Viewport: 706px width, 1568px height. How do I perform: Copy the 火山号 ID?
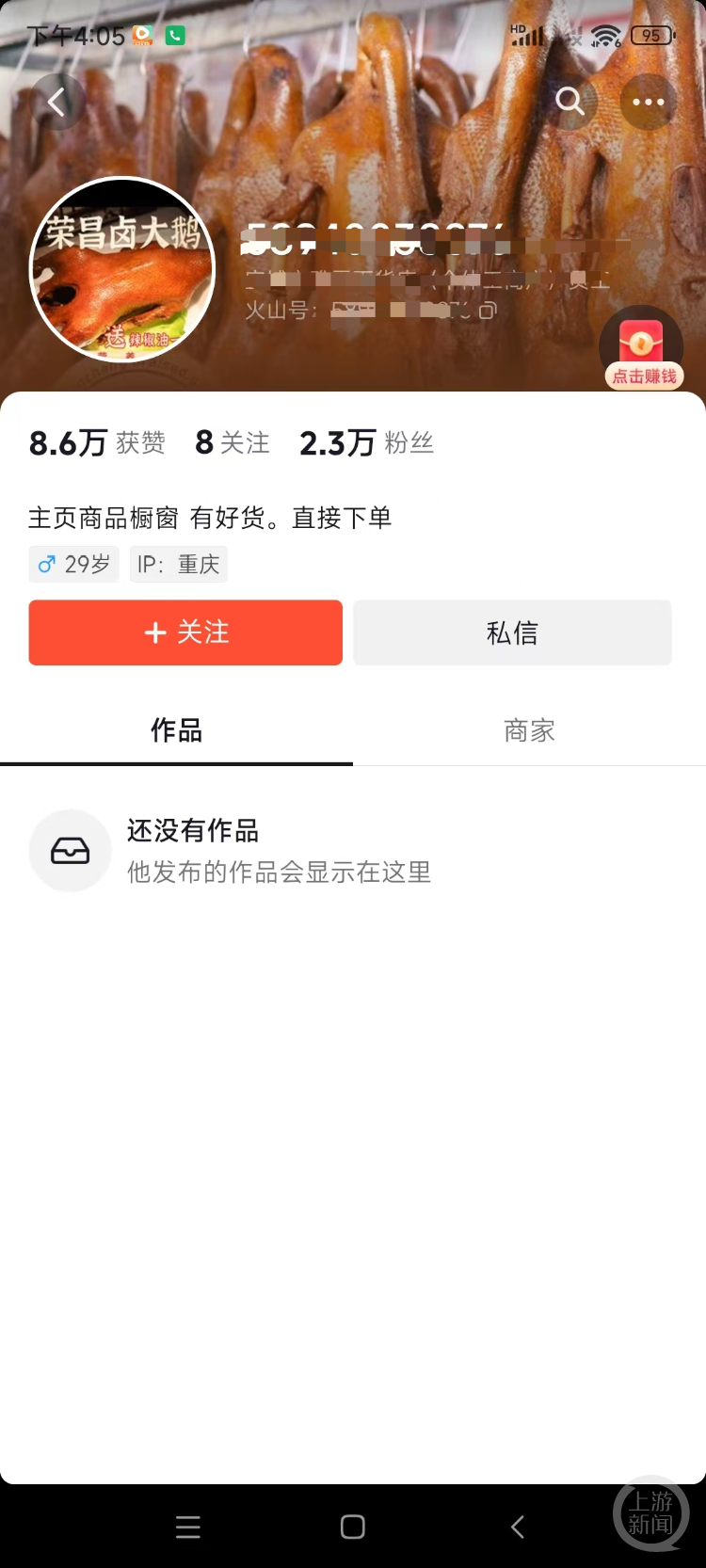pos(488,311)
